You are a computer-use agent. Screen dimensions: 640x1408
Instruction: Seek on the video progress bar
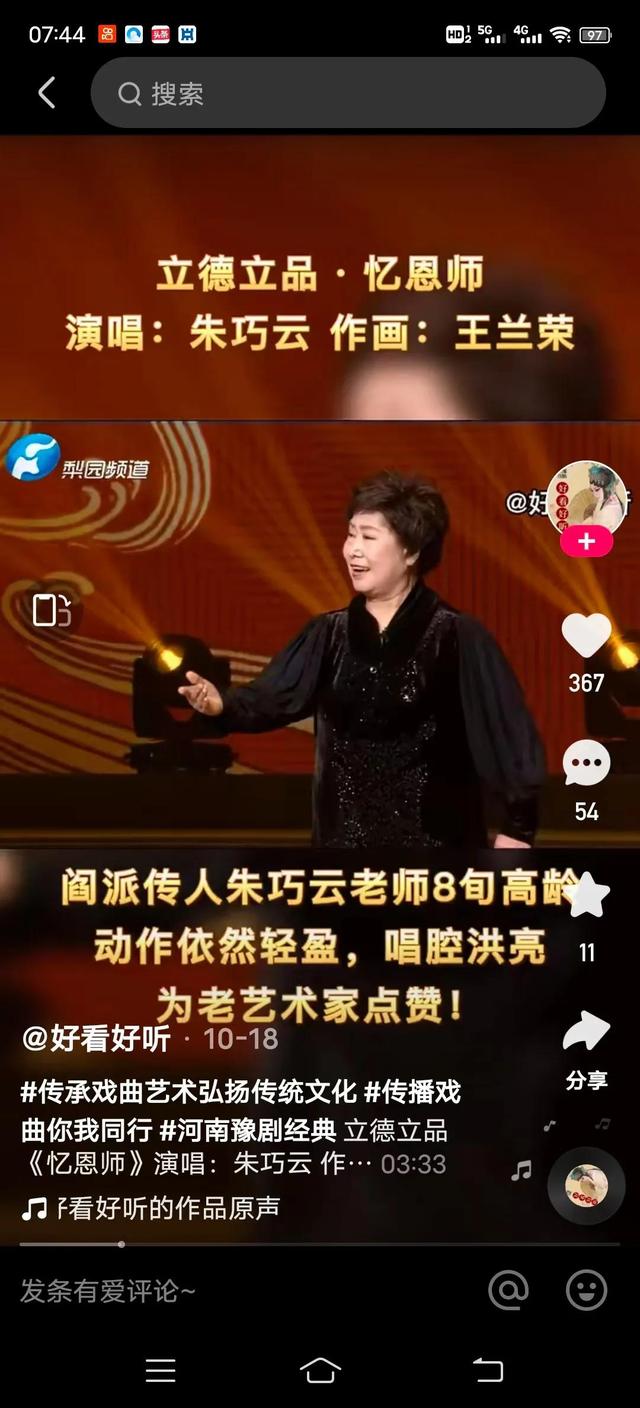click(x=320, y=1244)
